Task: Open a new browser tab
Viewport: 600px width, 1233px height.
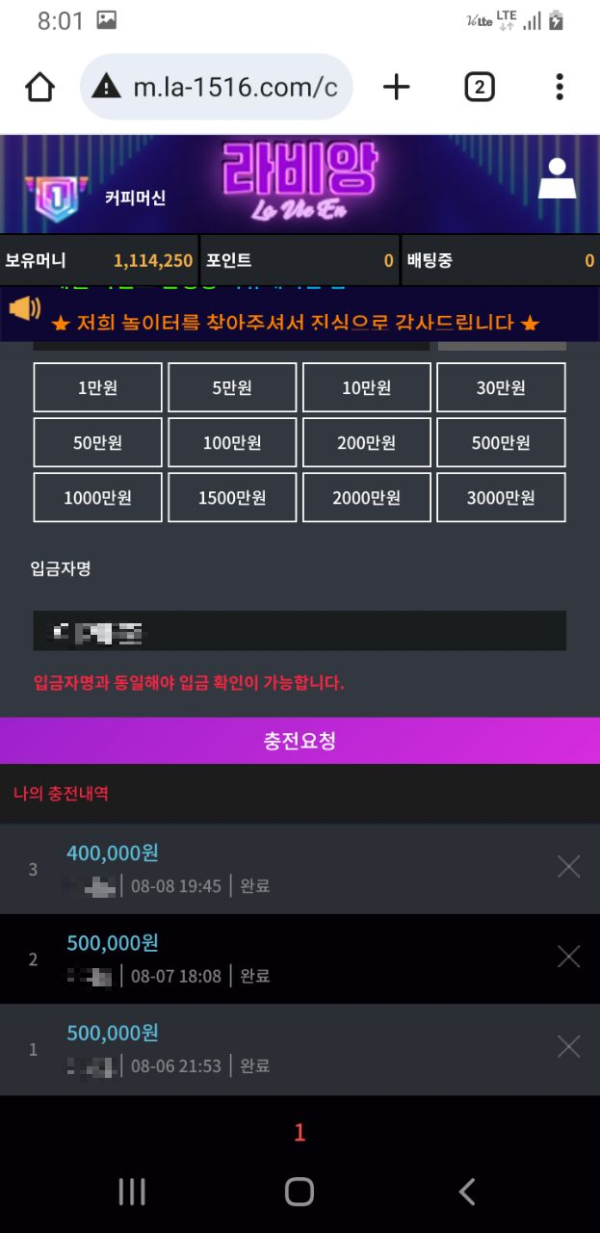Action: 397,88
